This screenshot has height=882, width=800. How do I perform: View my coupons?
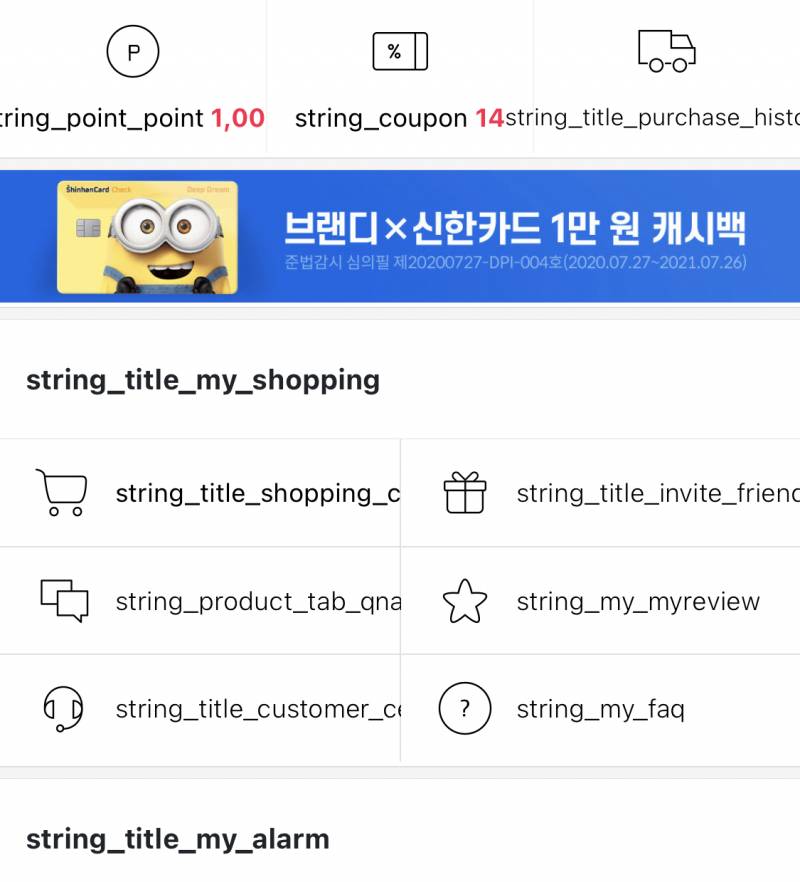(x=400, y=80)
